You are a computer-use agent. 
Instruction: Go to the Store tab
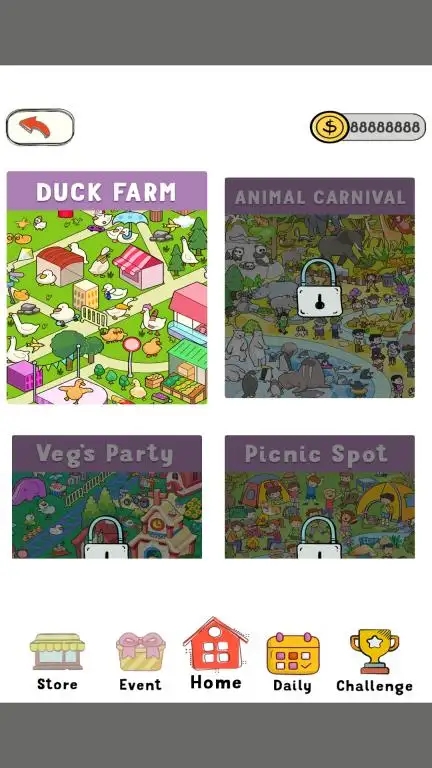coord(57,661)
